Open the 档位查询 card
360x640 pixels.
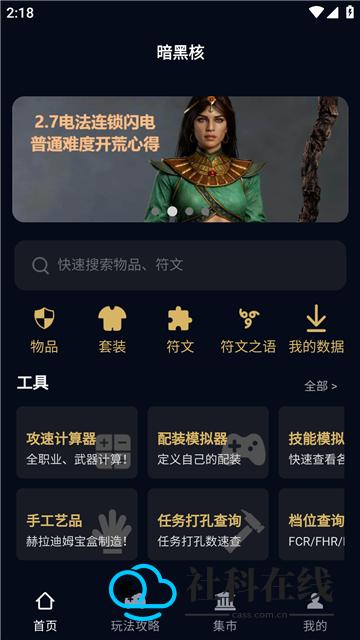click(x=311, y=524)
